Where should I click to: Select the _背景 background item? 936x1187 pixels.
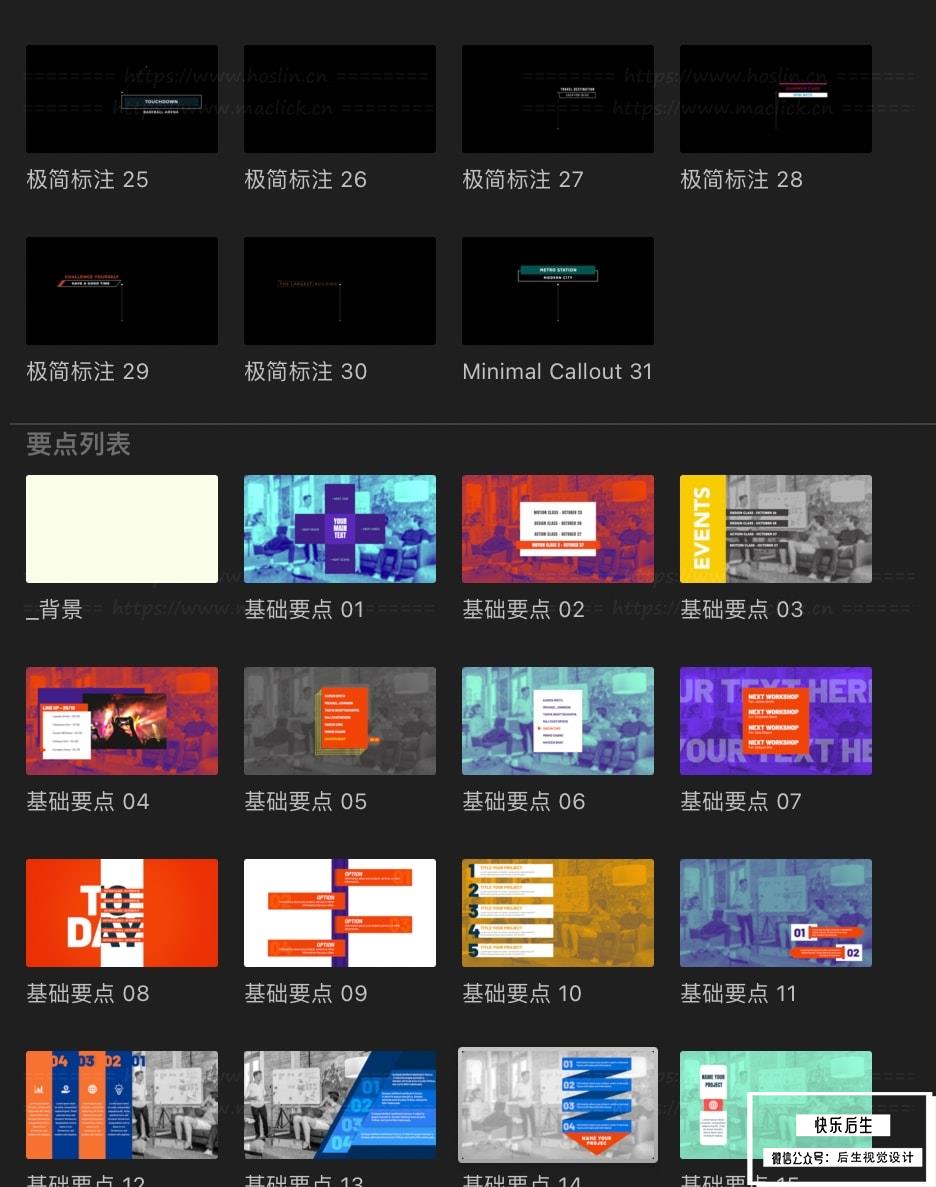(x=122, y=529)
